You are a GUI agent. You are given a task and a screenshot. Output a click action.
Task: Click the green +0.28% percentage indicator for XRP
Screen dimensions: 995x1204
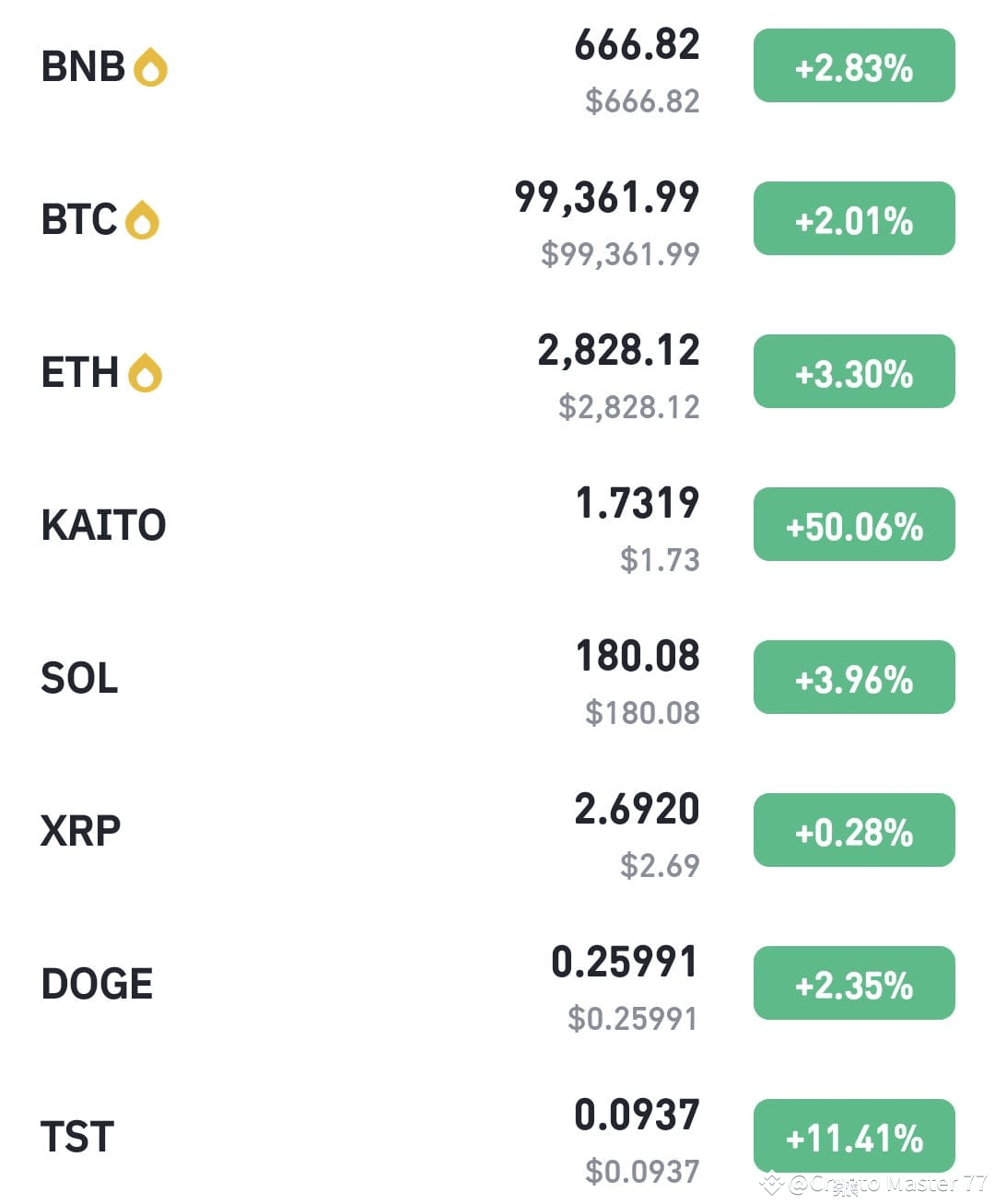point(853,830)
